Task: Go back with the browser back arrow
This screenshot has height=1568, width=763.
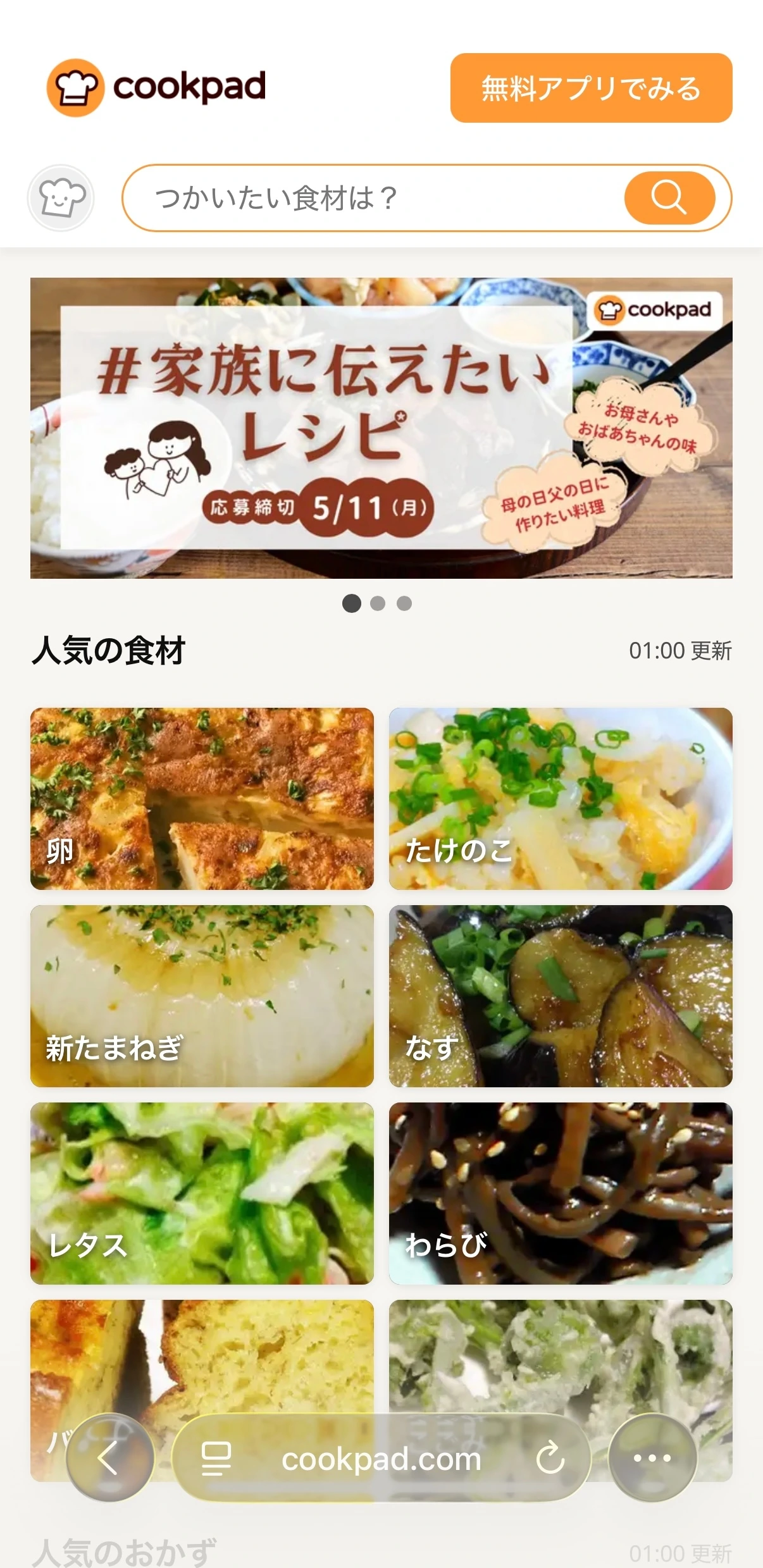Action: (x=110, y=1458)
